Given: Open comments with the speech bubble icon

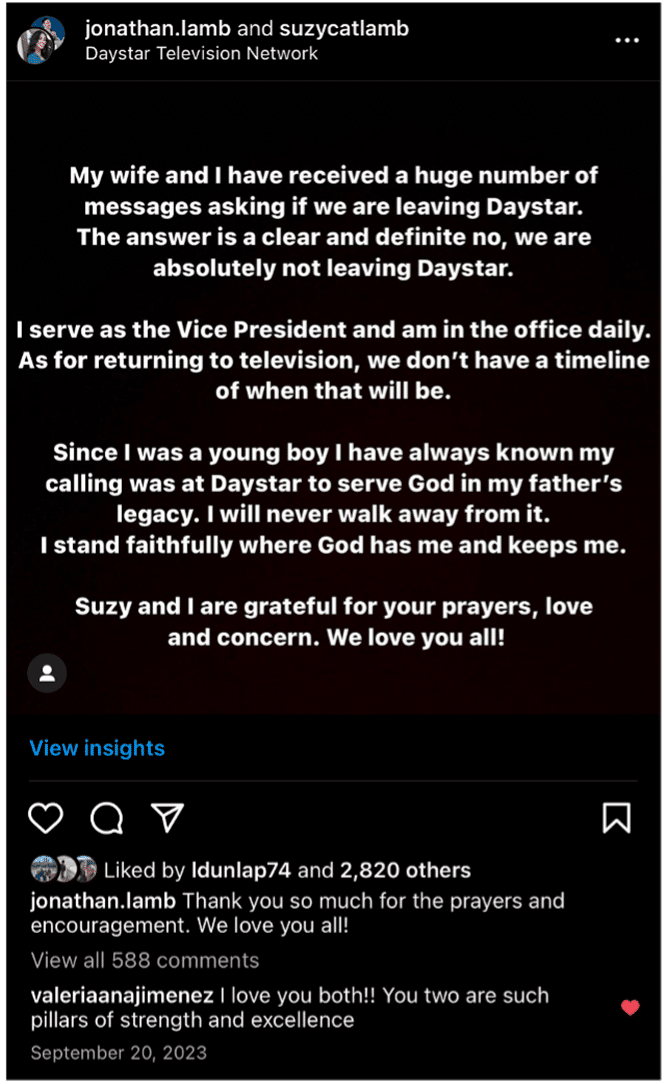Looking at the screenshot, I should click(x=106, y=819).
